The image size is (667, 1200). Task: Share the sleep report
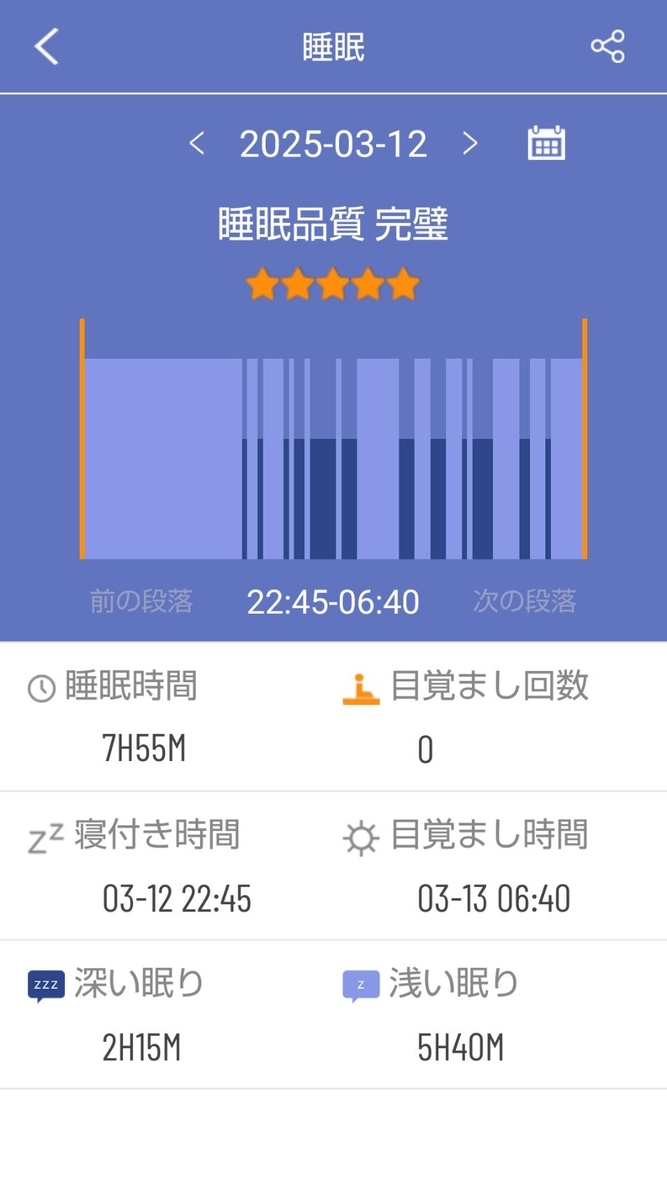[607, 46]
